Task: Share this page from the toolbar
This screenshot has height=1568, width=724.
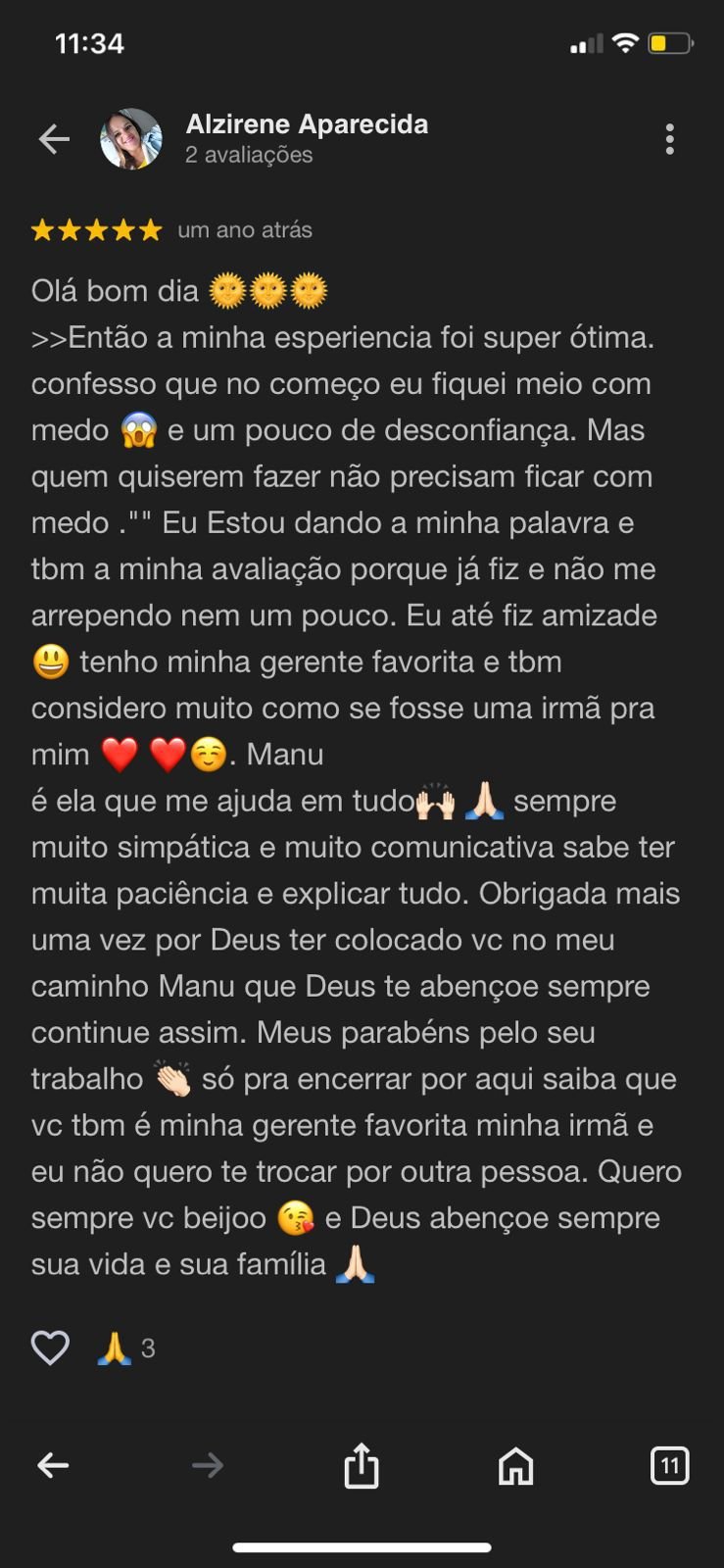Action: pyautogui.click(x=362, y=1465)
